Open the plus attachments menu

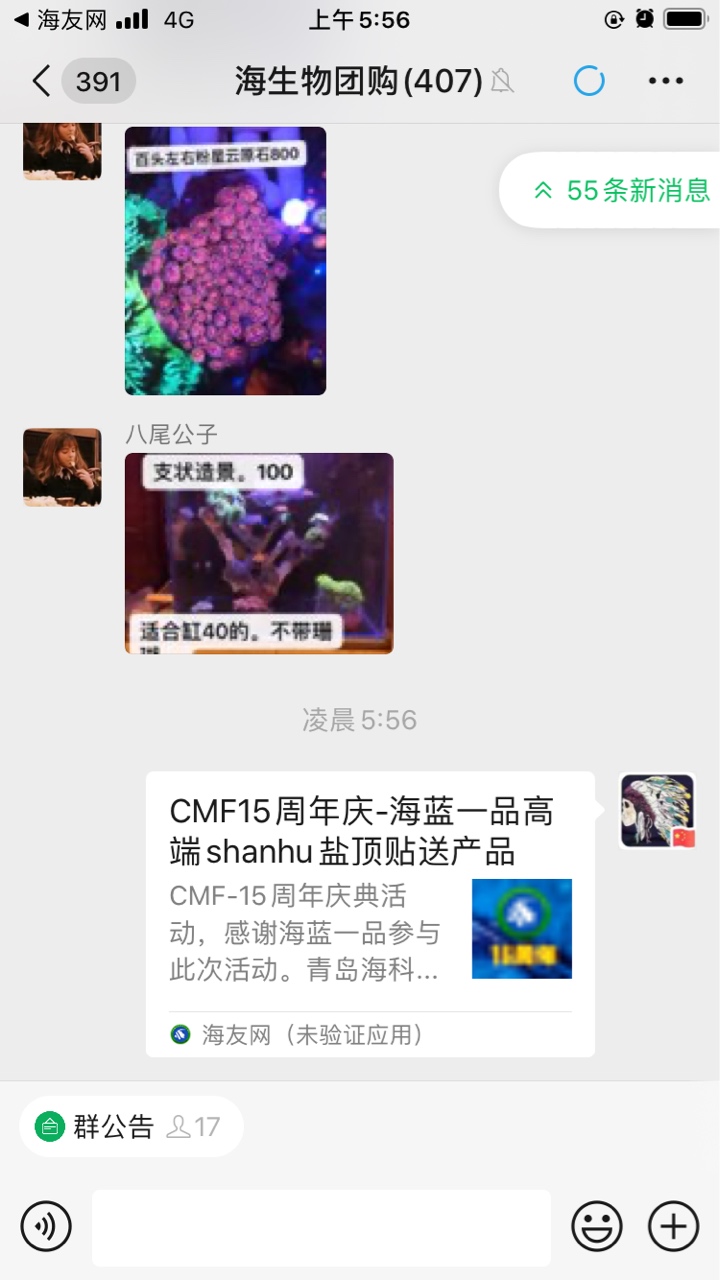tap(673, 1226)
